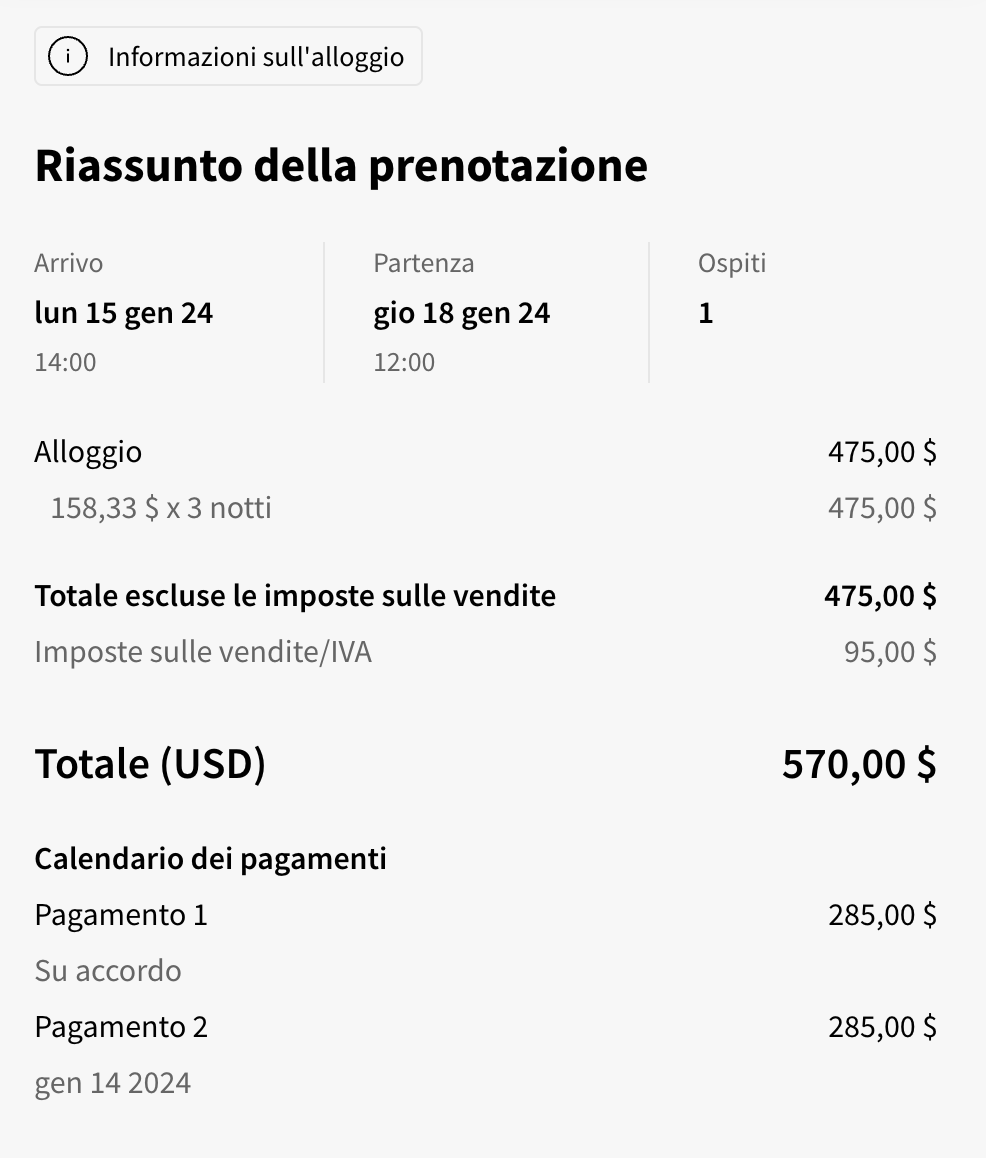Viewport: 986px width, 1158px height.
Task: Select Pagamento 1 in the payment schedule
Action: [120, 914]
